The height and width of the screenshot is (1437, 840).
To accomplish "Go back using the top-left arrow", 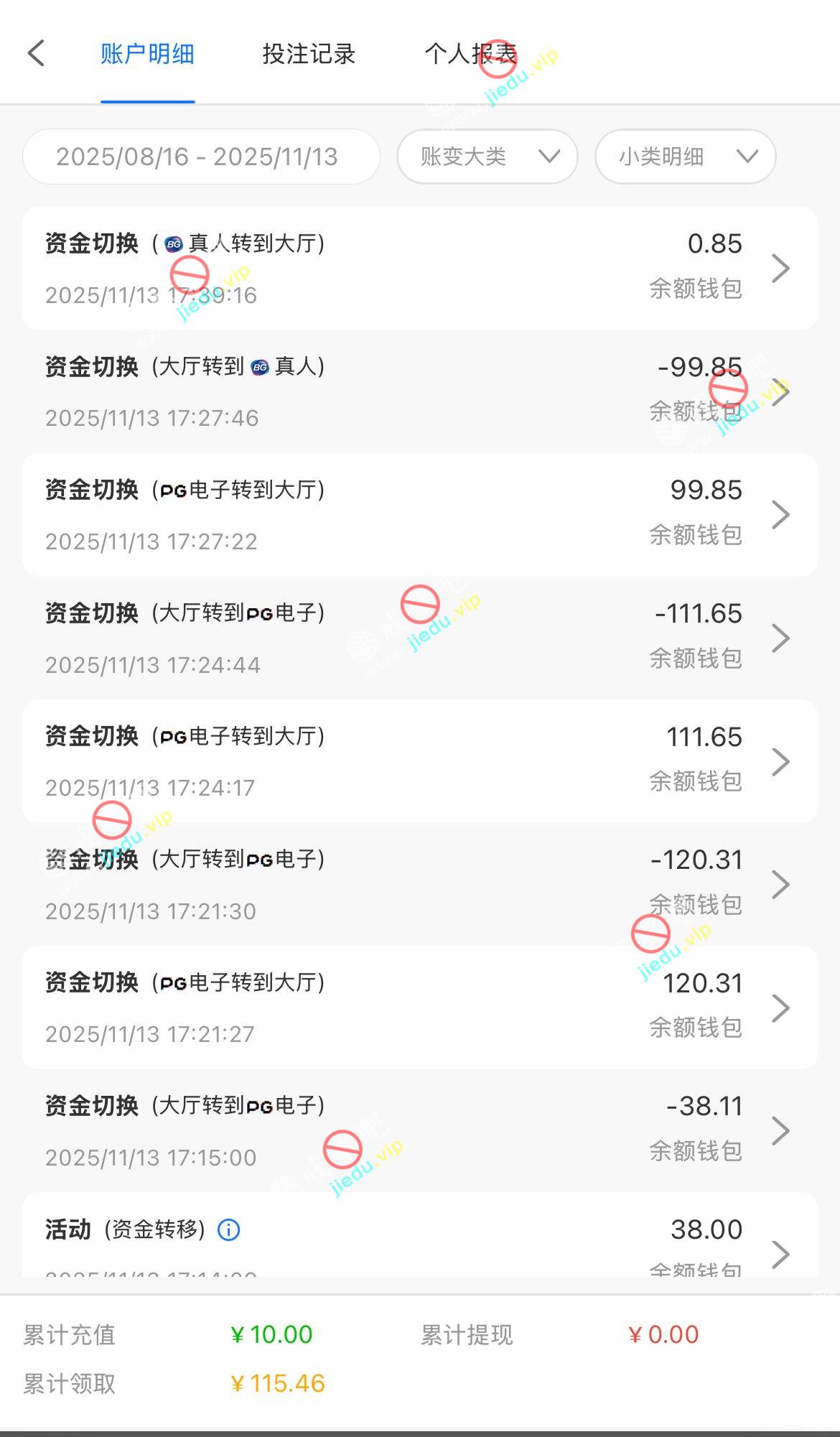I will [36, 54].
